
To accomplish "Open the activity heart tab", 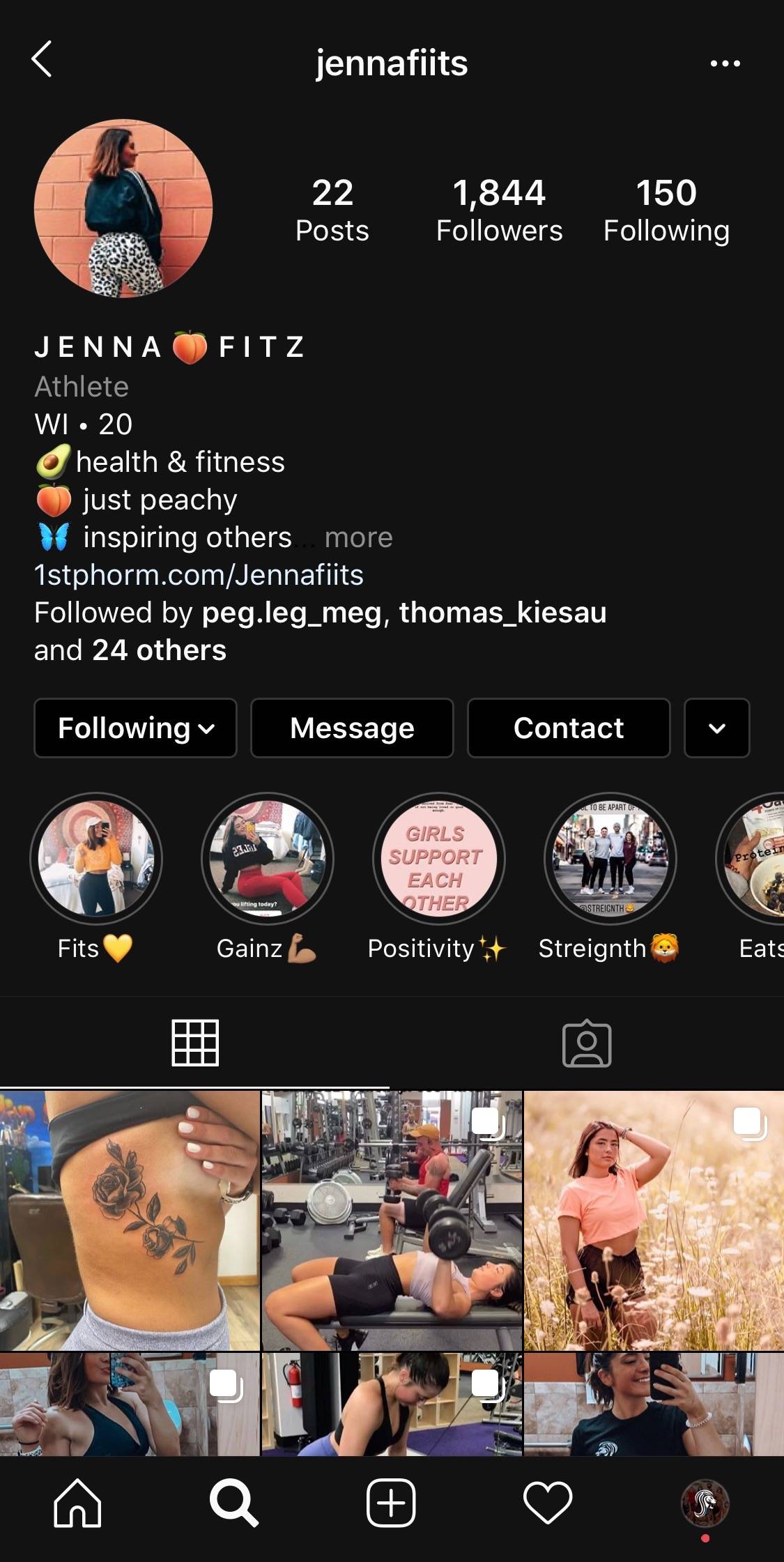I will pos(548,1503).
